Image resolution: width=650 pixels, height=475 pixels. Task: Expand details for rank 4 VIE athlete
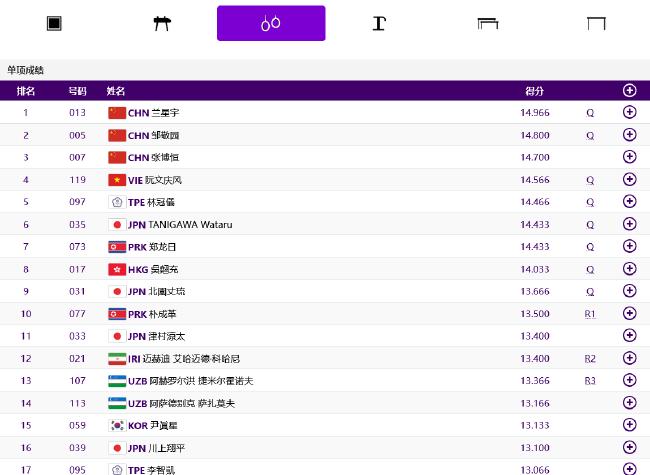tap(629, 180)
